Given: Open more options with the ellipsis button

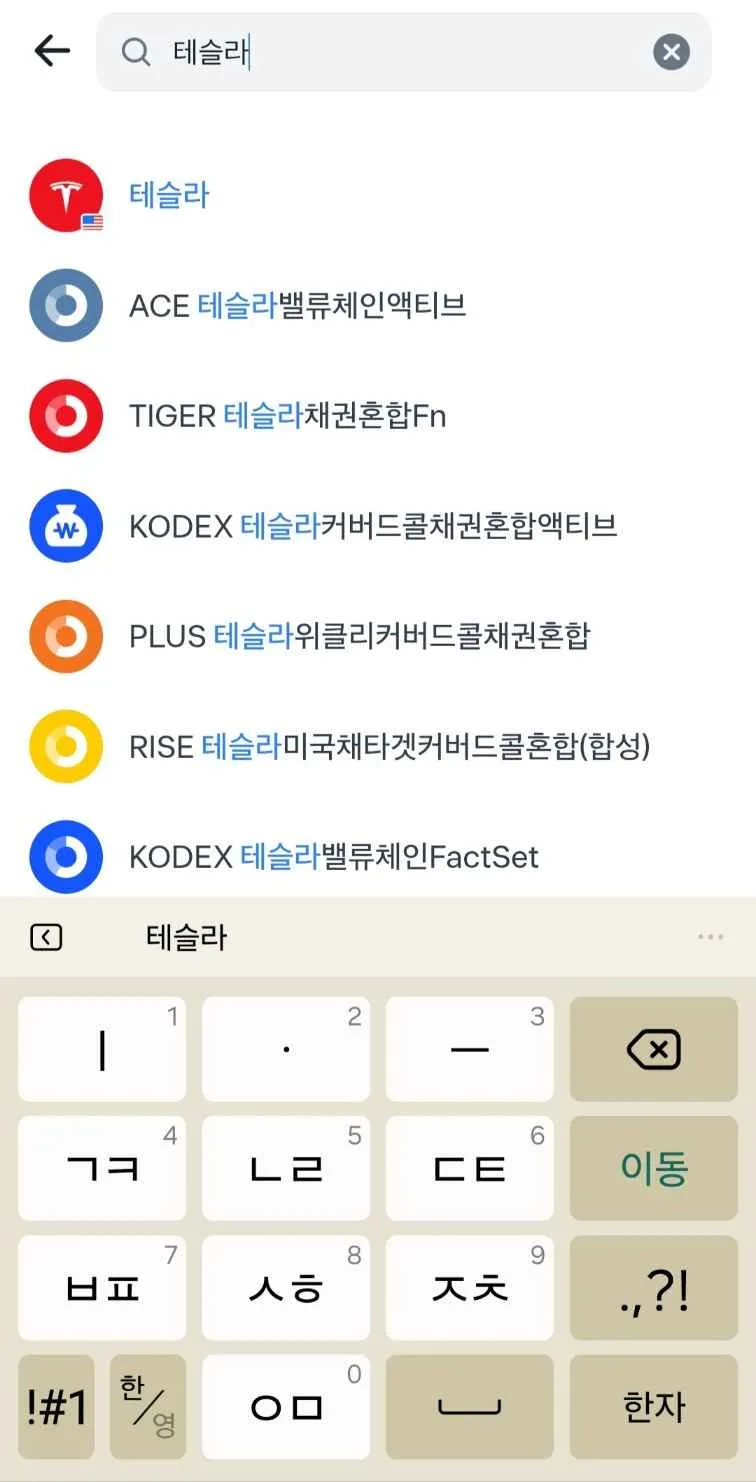Looking at the screenshot, I should click(710, 937).
